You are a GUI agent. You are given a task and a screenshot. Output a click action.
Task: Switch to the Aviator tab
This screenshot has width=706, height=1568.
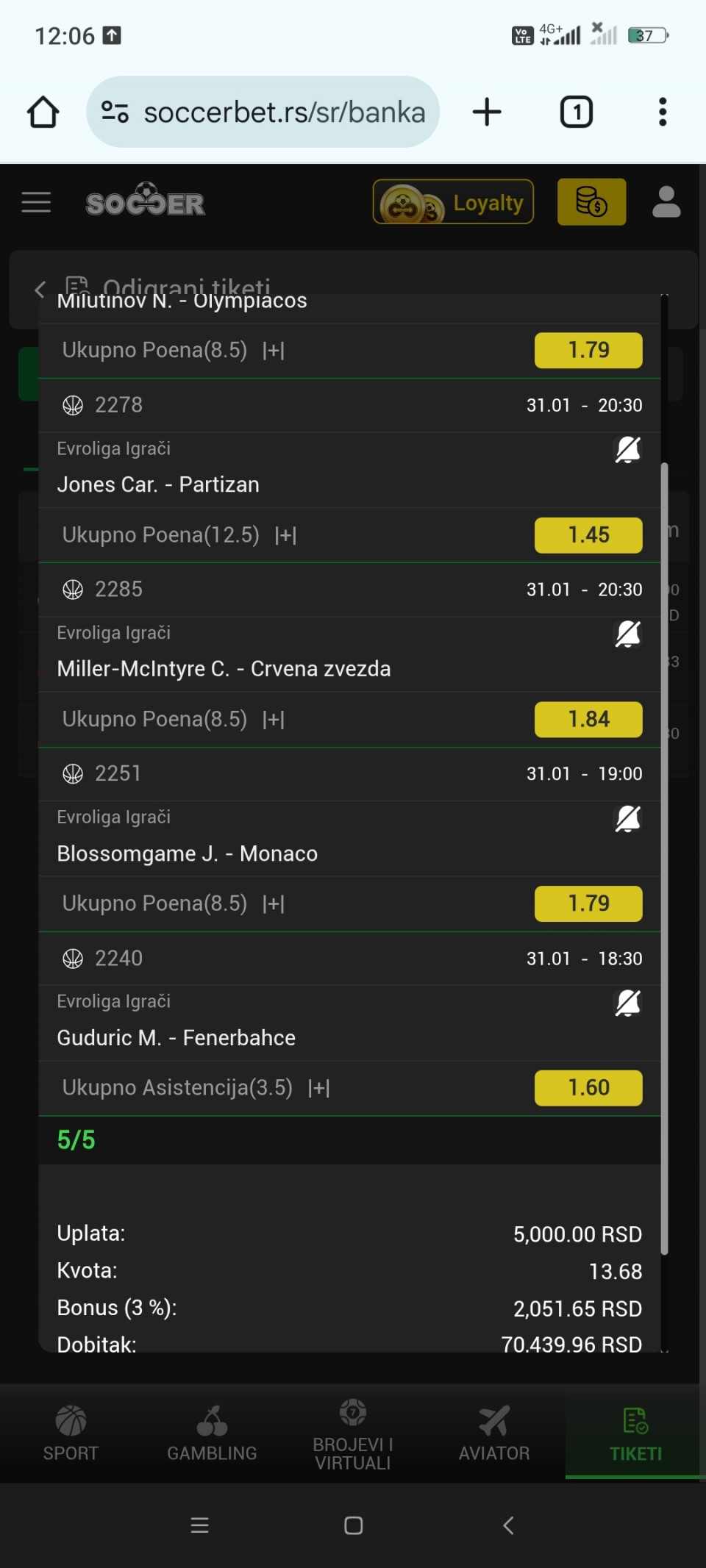click(x=494, y=1433)
